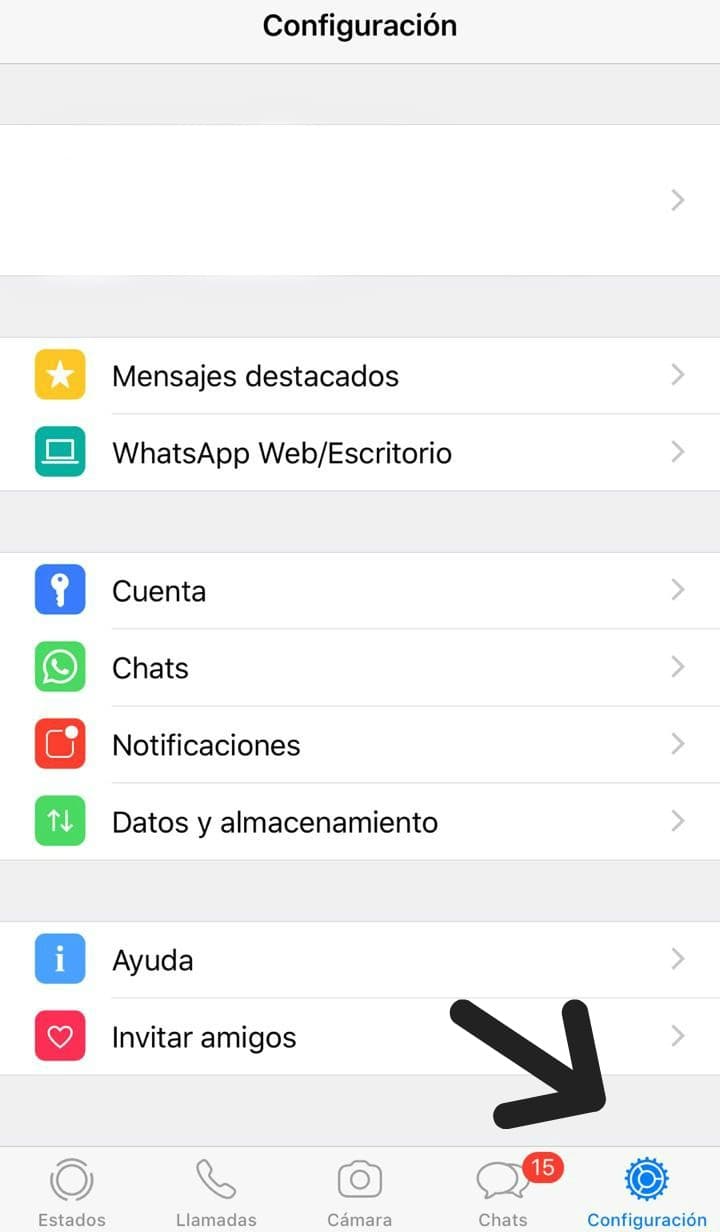The height and width of the screenshot is (1232, 720).
Task: Open the profile row at the top
Action: pyautogui.click(x=360, y=200)
